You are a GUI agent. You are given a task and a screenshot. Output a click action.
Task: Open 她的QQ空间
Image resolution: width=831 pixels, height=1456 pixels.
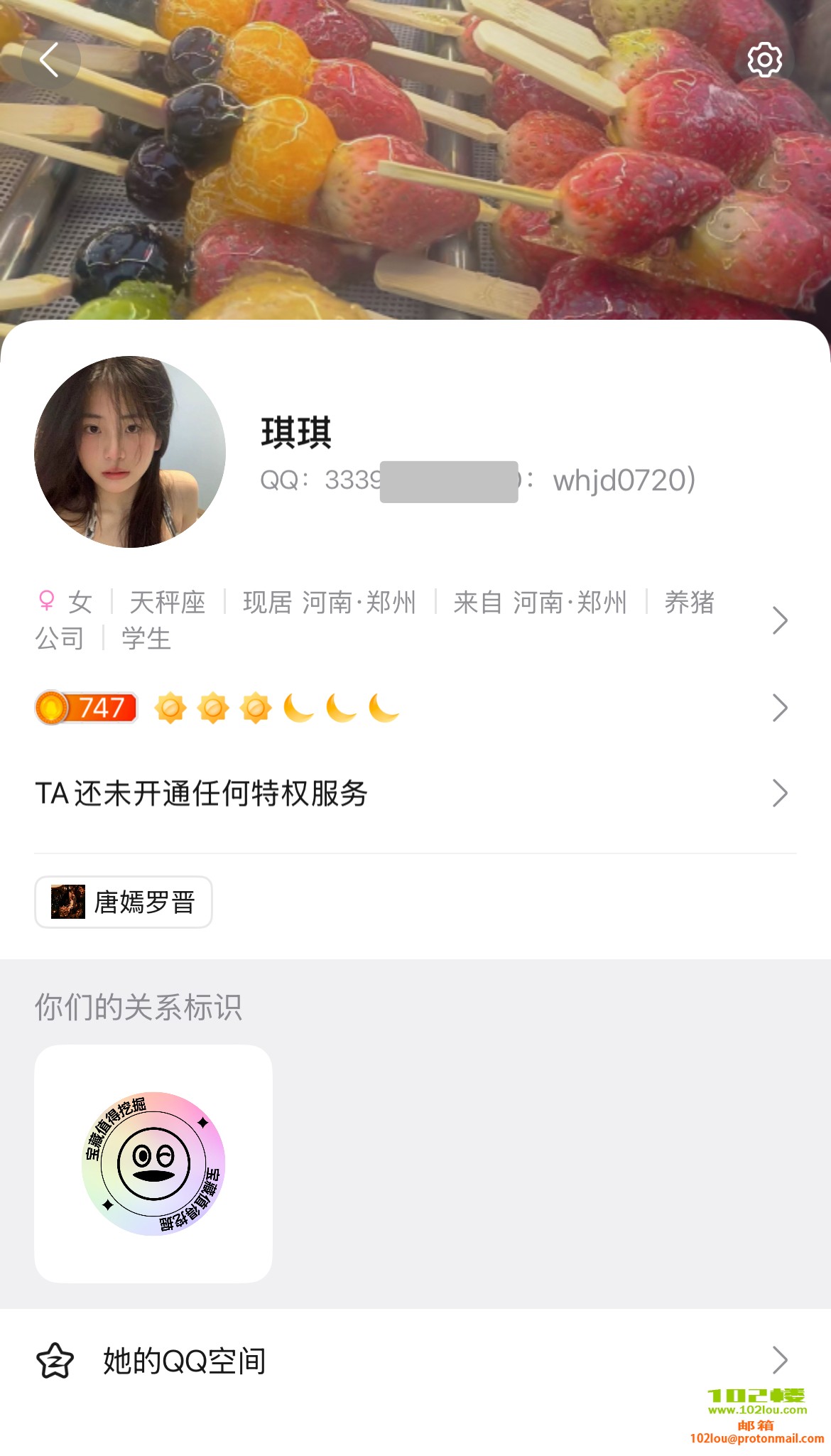click(412, 1361)
